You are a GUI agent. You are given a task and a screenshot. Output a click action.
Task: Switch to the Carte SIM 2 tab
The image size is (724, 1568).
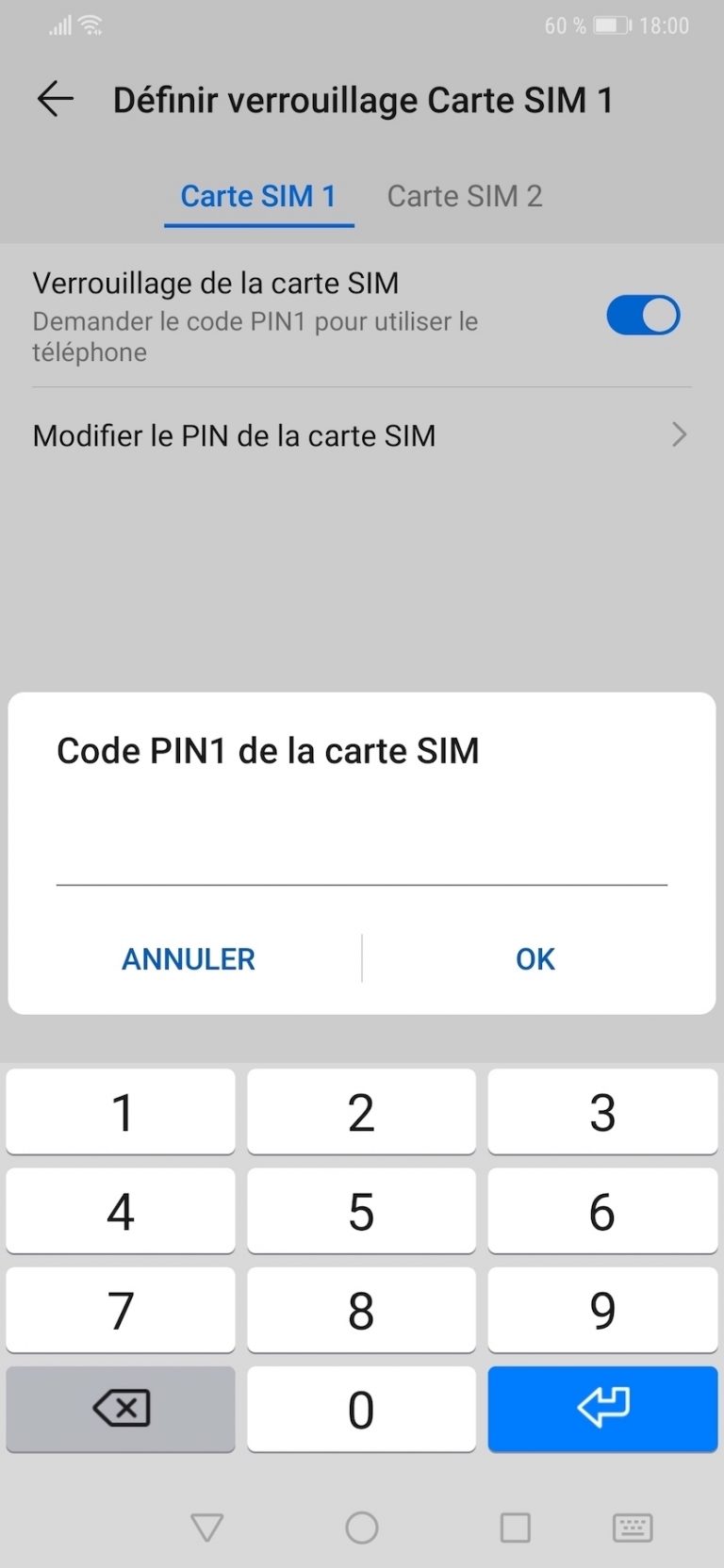click(464, 195)
